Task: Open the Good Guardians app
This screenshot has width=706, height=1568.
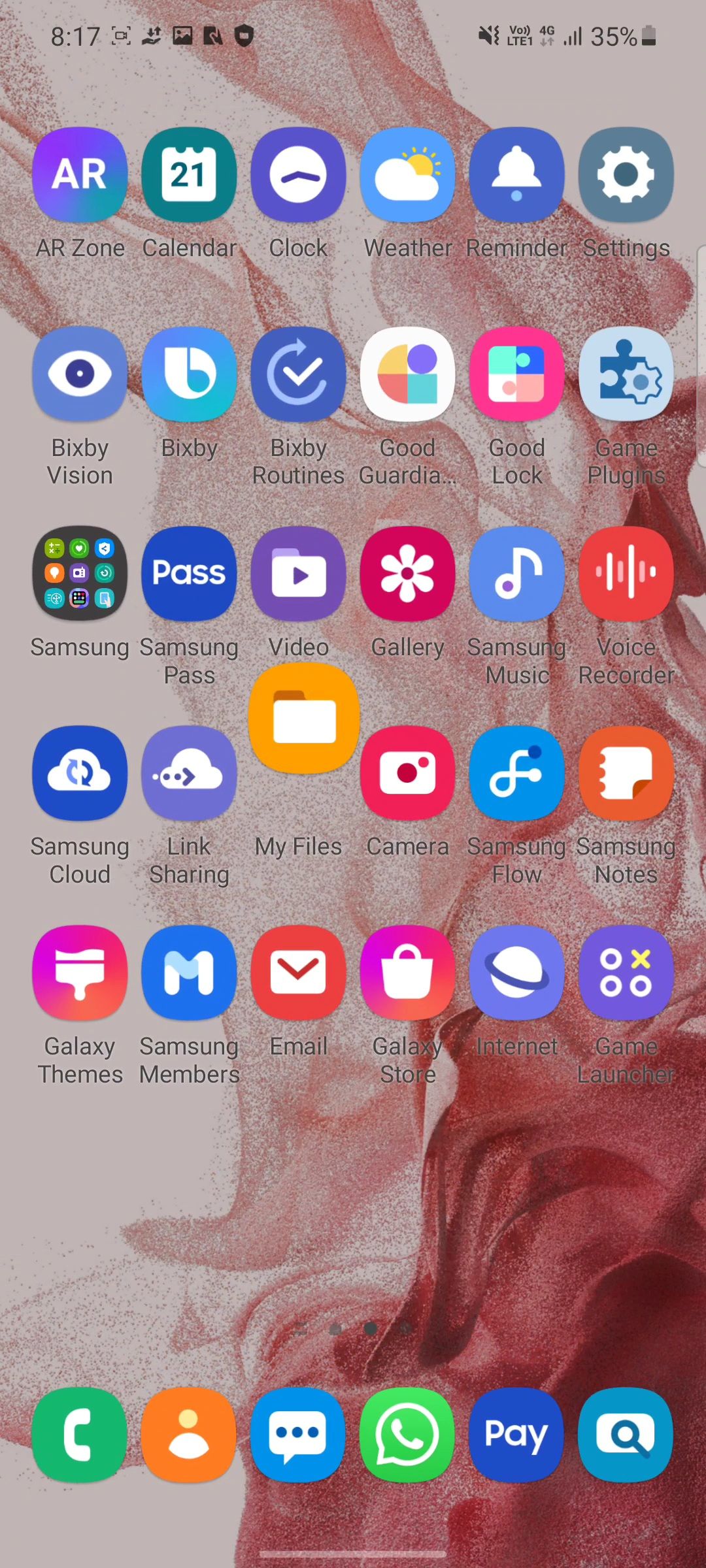Action: (x=407, y=373)
